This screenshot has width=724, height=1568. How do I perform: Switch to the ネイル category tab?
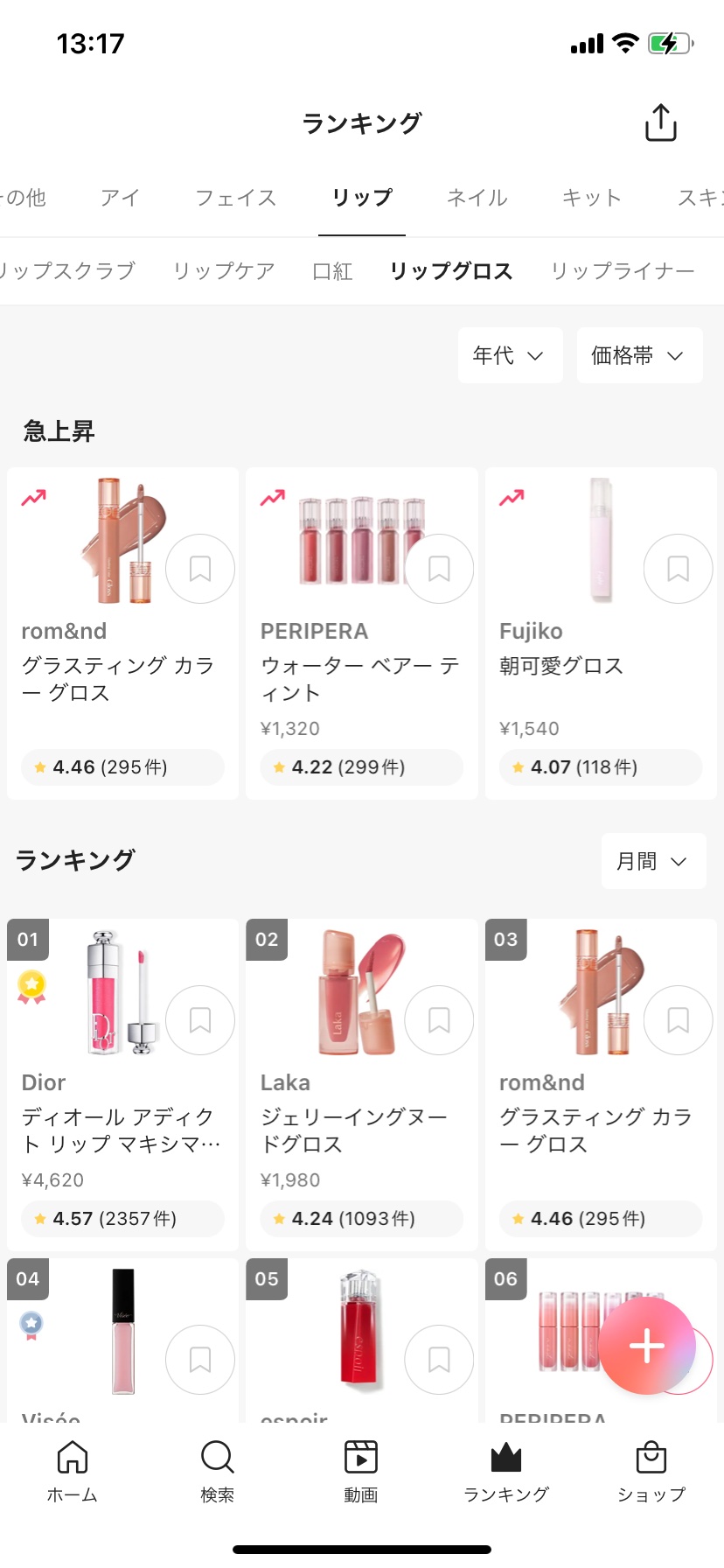pos(477,198)
